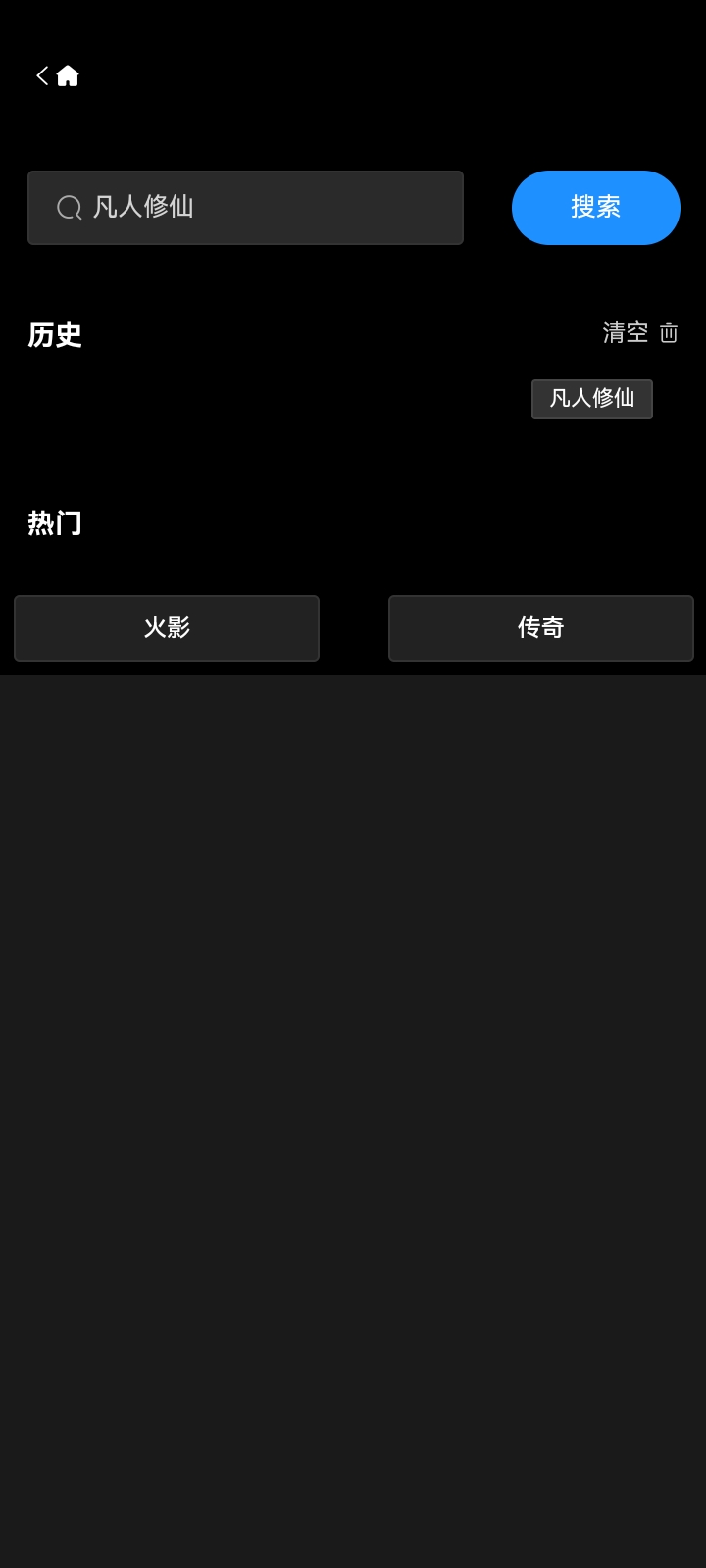Select the home icon to return home
The height and width of the screenshot is (1568, 706).
pos(67,74)
